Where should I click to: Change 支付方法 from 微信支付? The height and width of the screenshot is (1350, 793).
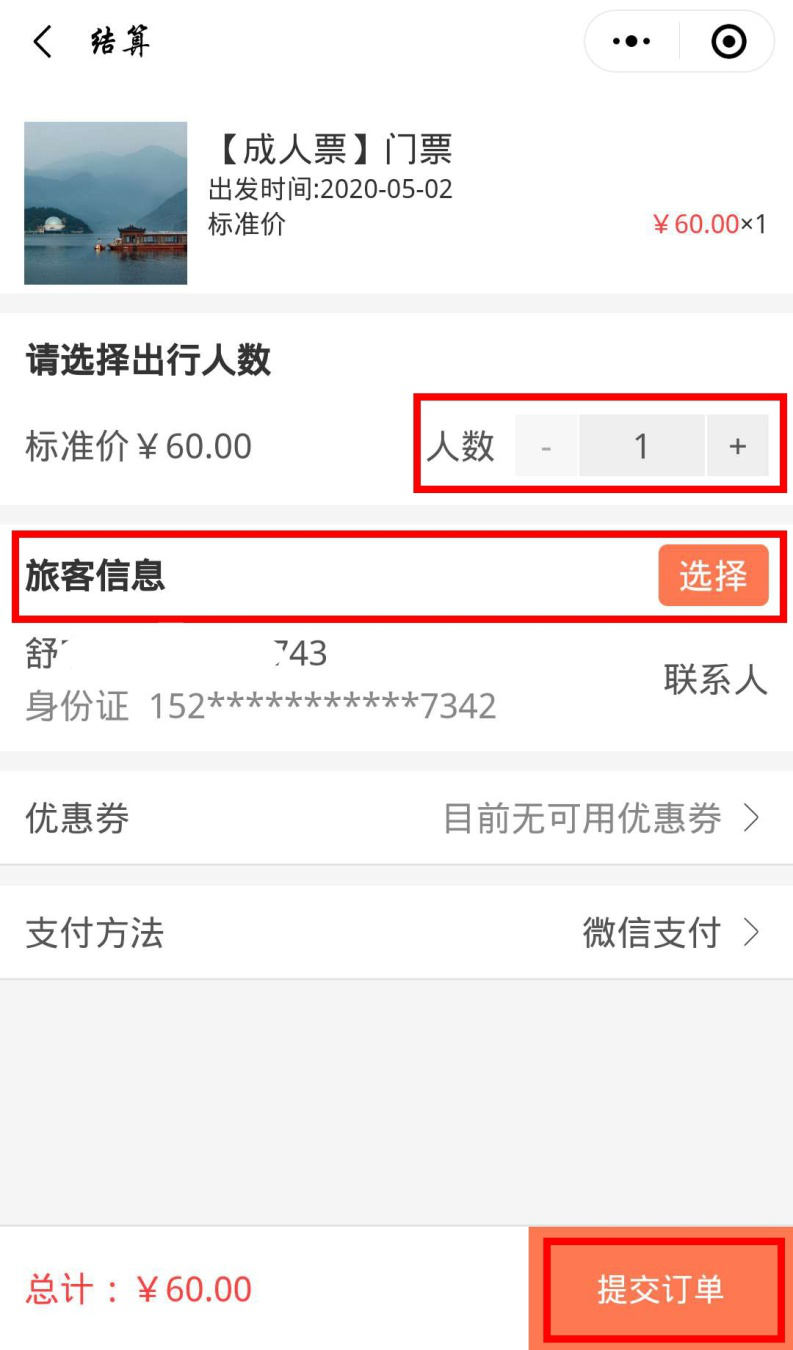coord(396,933)
